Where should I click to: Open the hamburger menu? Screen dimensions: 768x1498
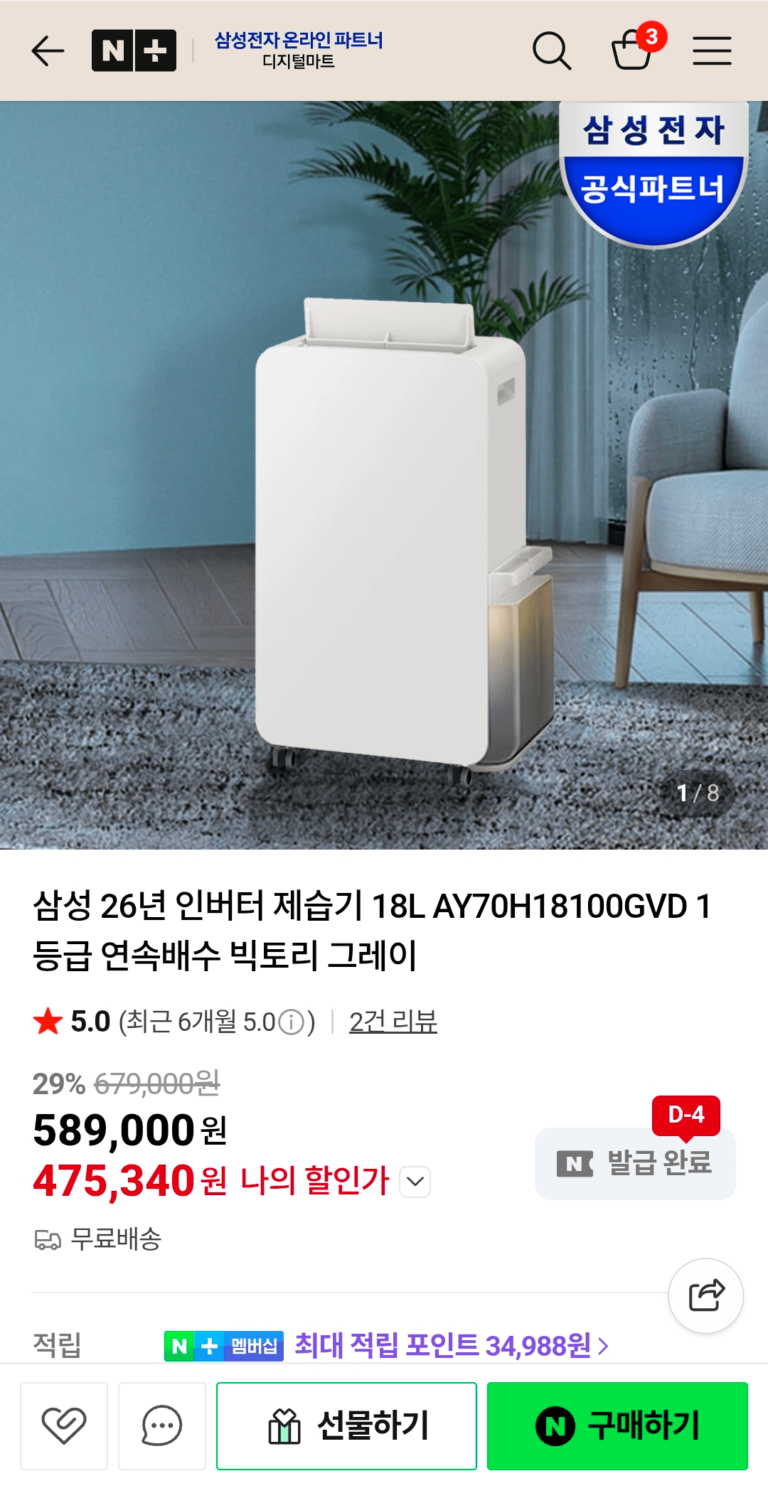point(712,51)
